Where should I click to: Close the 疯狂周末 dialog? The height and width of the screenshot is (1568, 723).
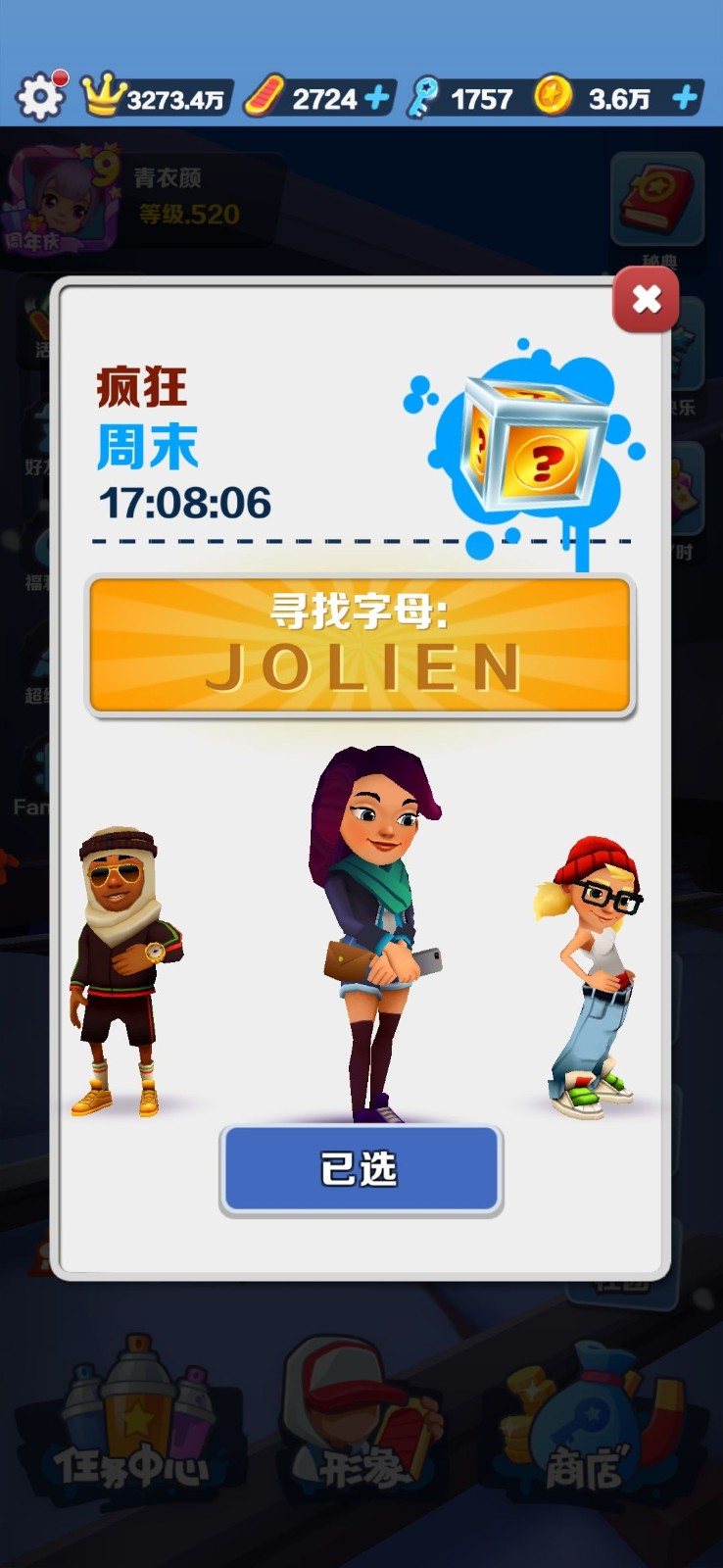[x=646, y=300]
